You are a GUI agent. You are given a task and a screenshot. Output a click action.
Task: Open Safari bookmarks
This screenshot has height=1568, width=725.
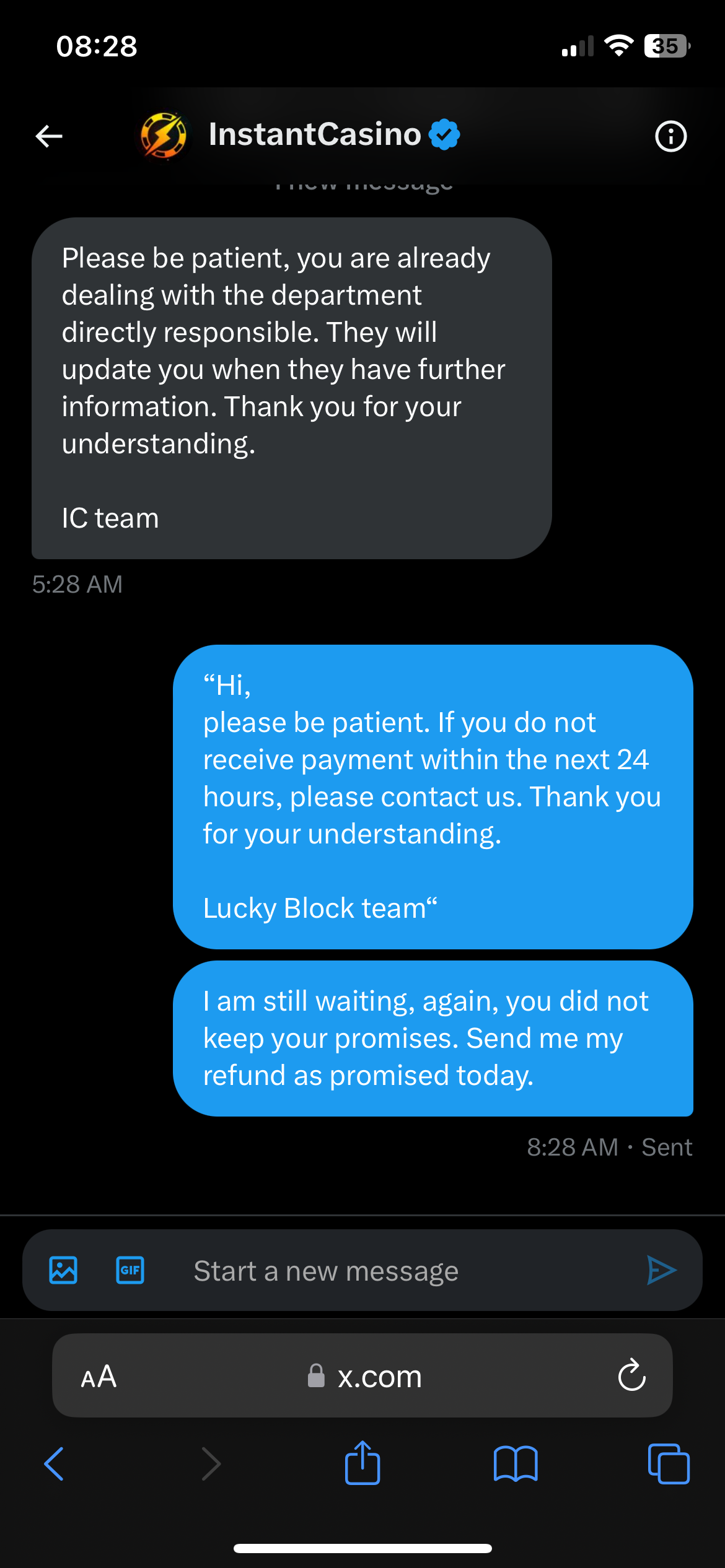click(x=515, y=1464)
